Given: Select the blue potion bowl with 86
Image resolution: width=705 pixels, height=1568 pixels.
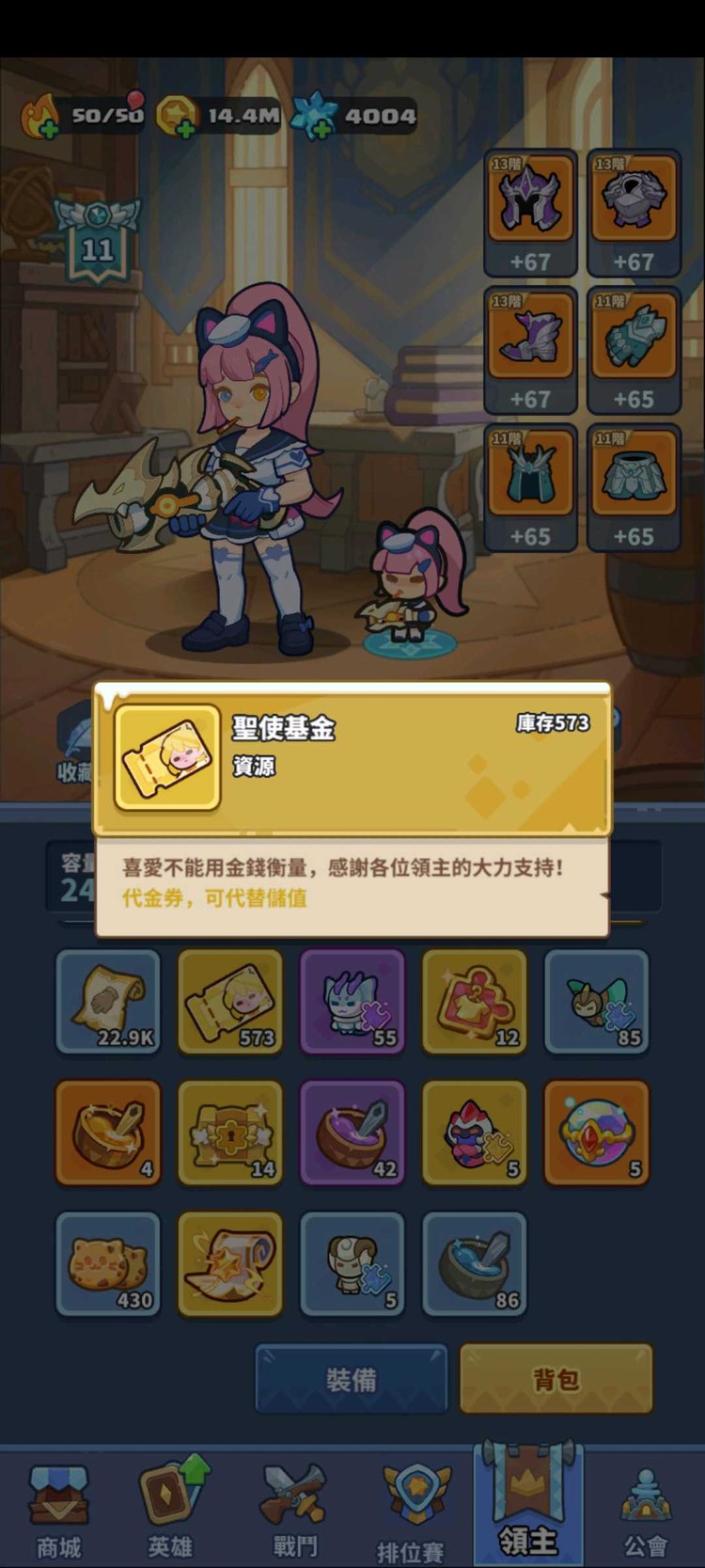Looking at the screenshot, I should [x=474, y=1264].
